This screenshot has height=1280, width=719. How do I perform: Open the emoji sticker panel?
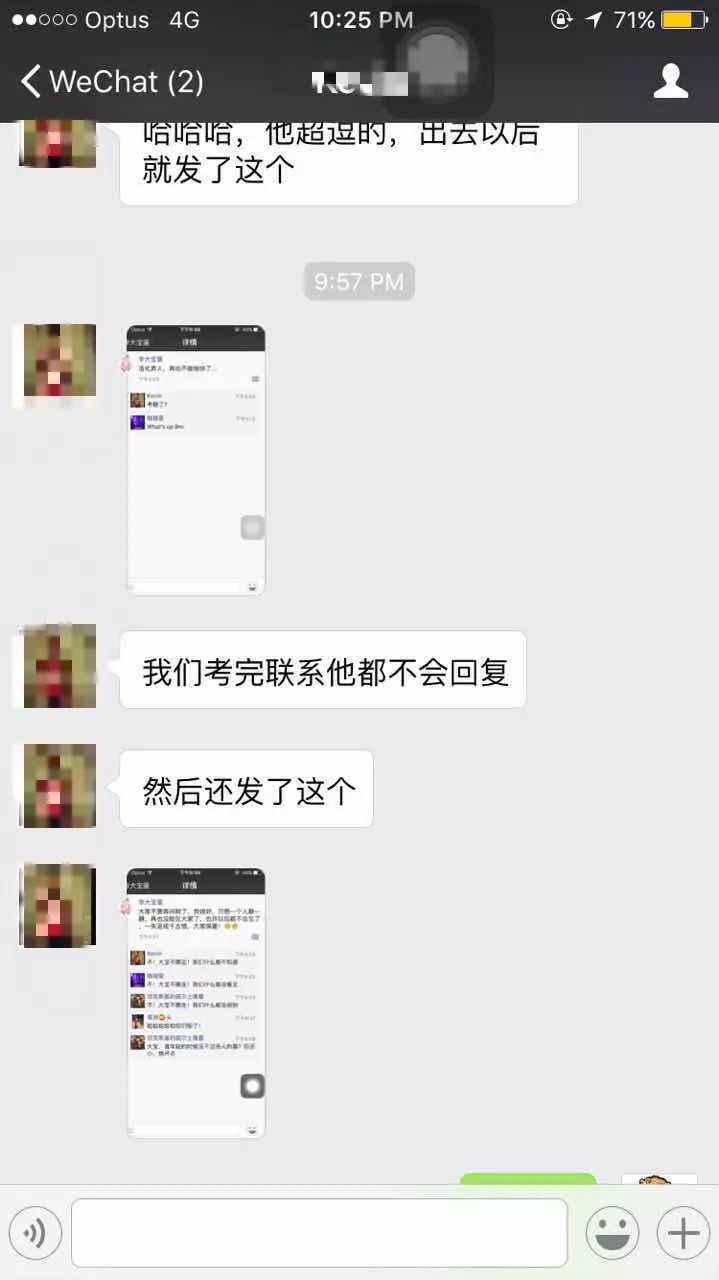[612, 1233]
